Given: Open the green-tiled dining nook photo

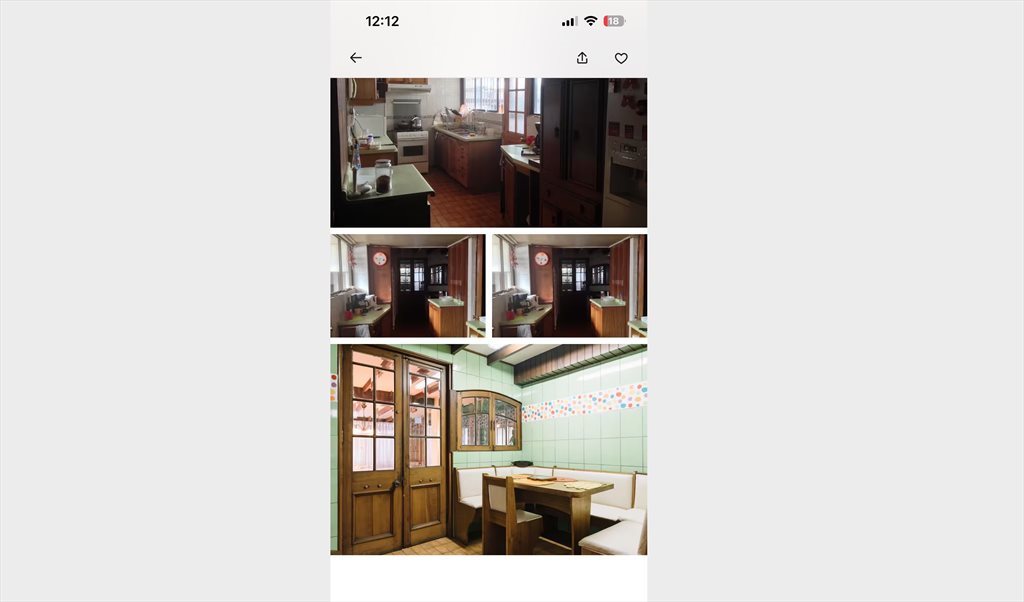Looking at the screenshot, I should coord(488,449).
